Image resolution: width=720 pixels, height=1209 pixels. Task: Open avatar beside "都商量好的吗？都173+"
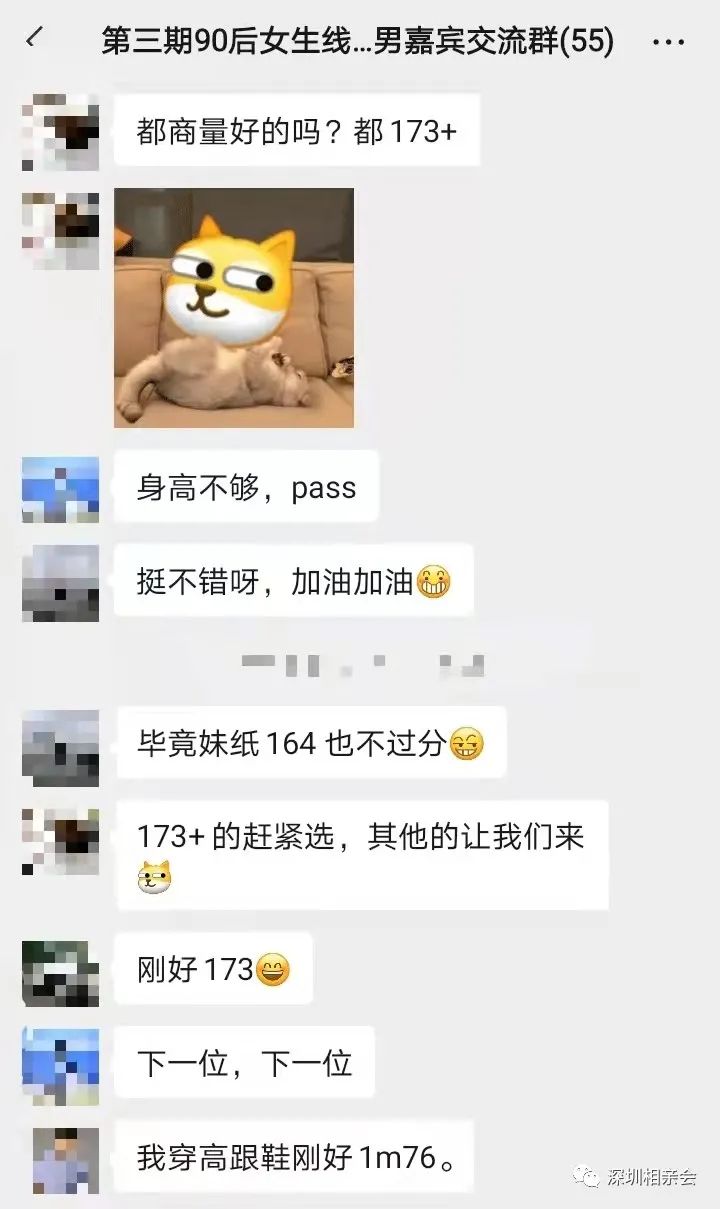(61, 132)
